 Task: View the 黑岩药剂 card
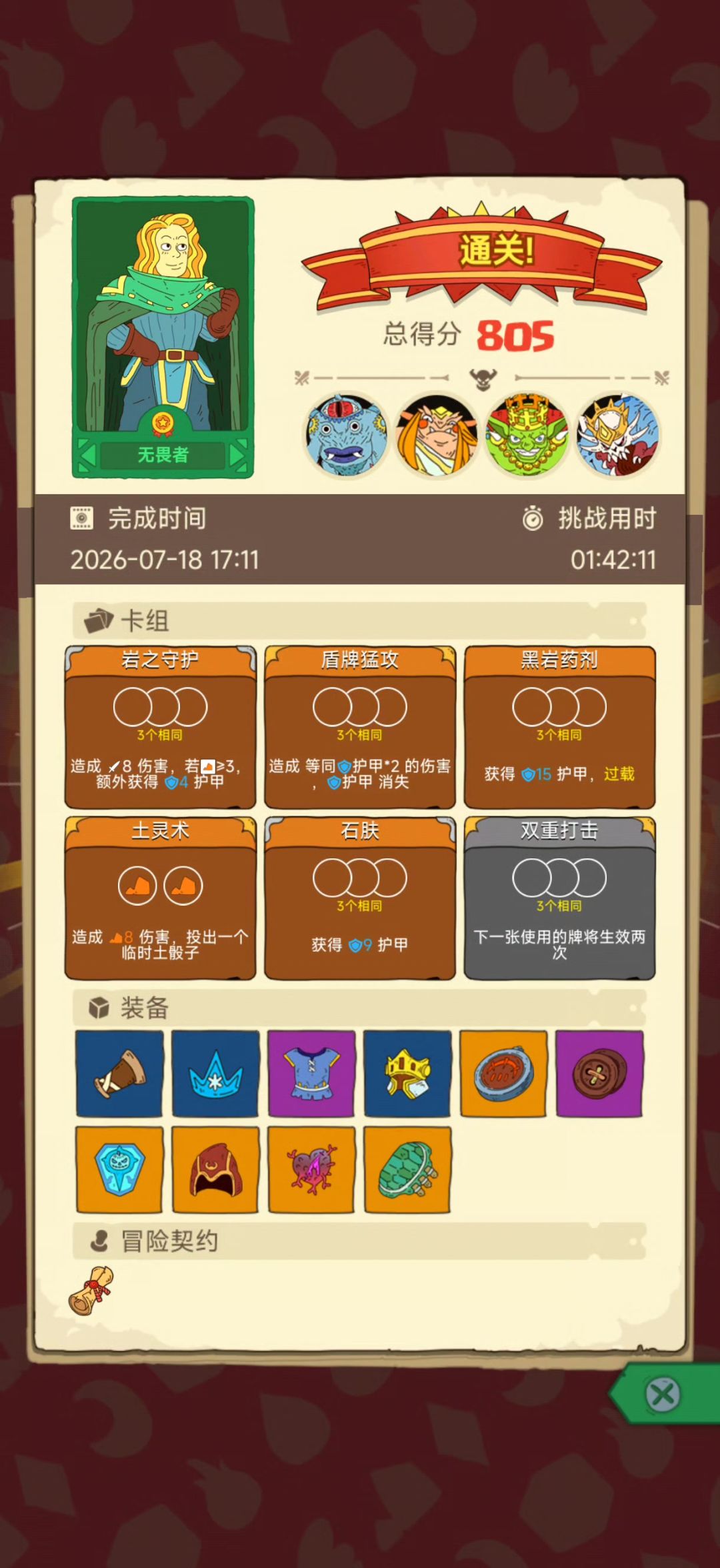pos(559,727)
